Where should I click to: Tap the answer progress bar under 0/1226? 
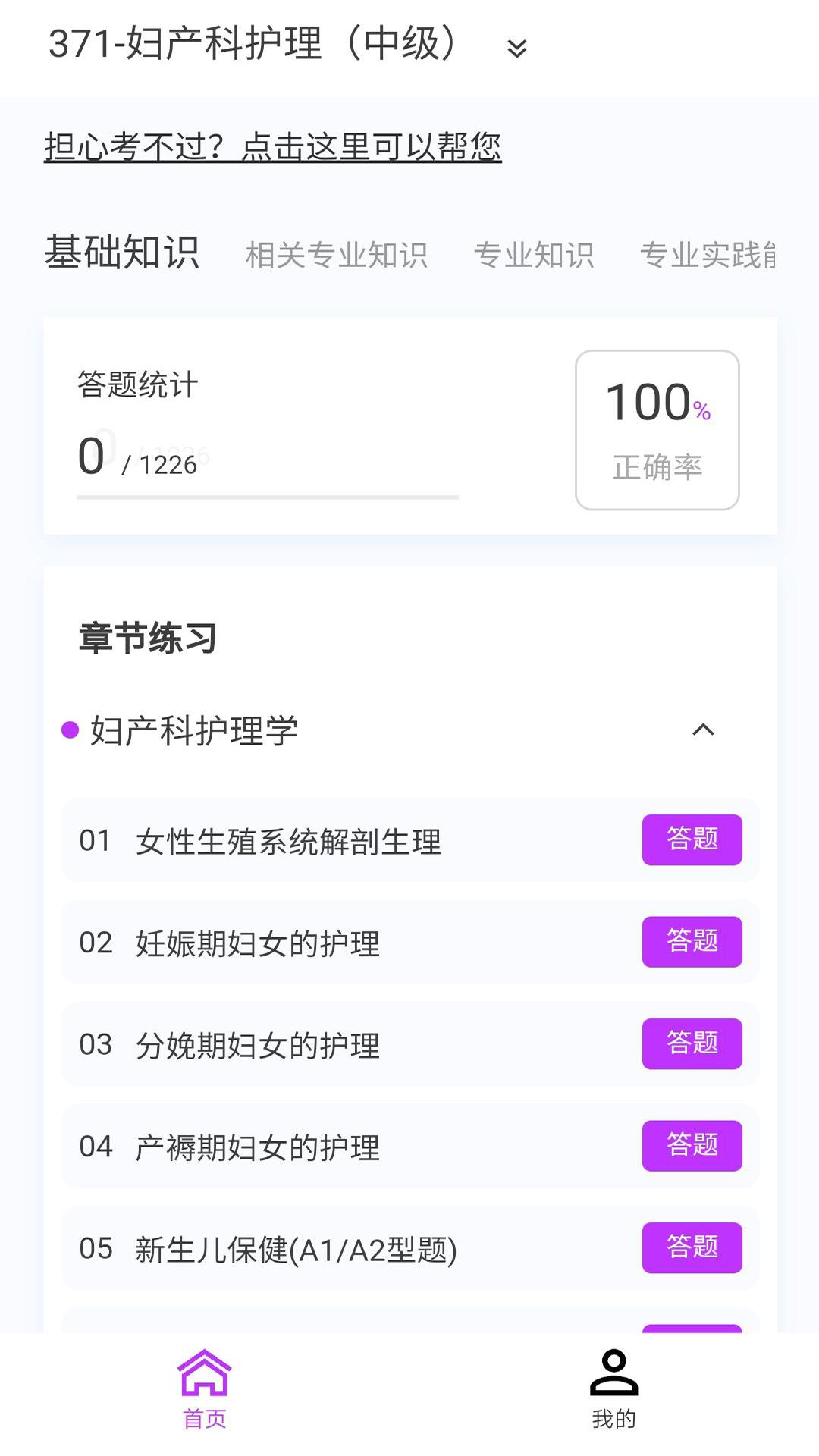point(267,498)
